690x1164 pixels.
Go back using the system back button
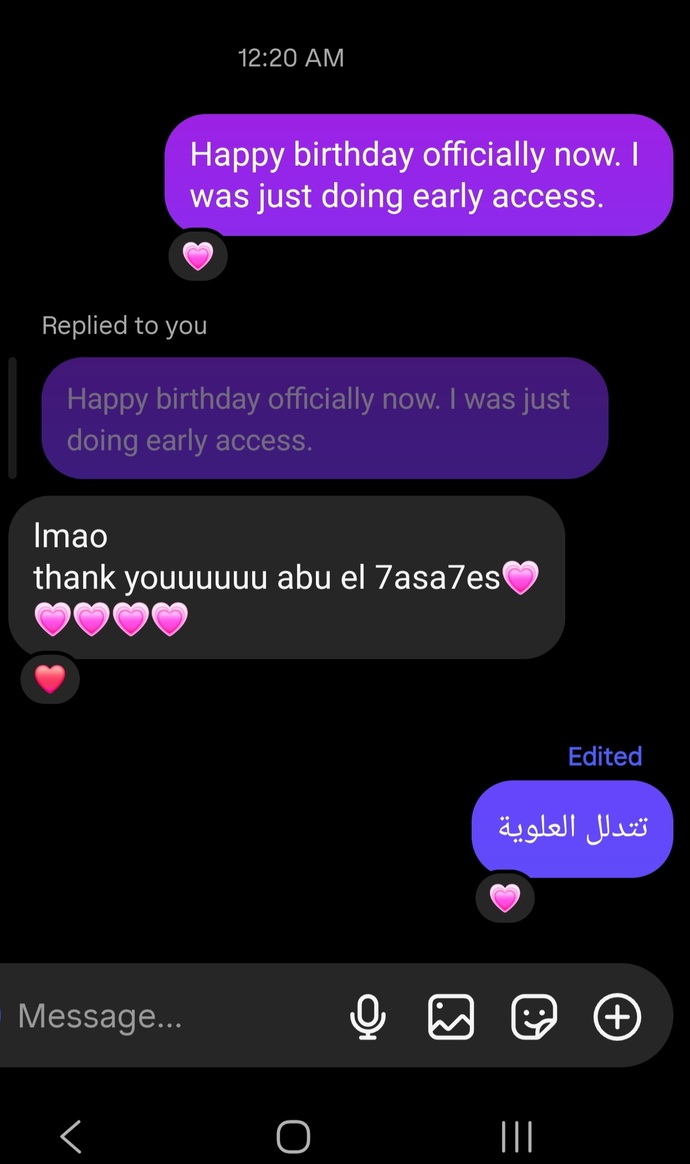71,1136
